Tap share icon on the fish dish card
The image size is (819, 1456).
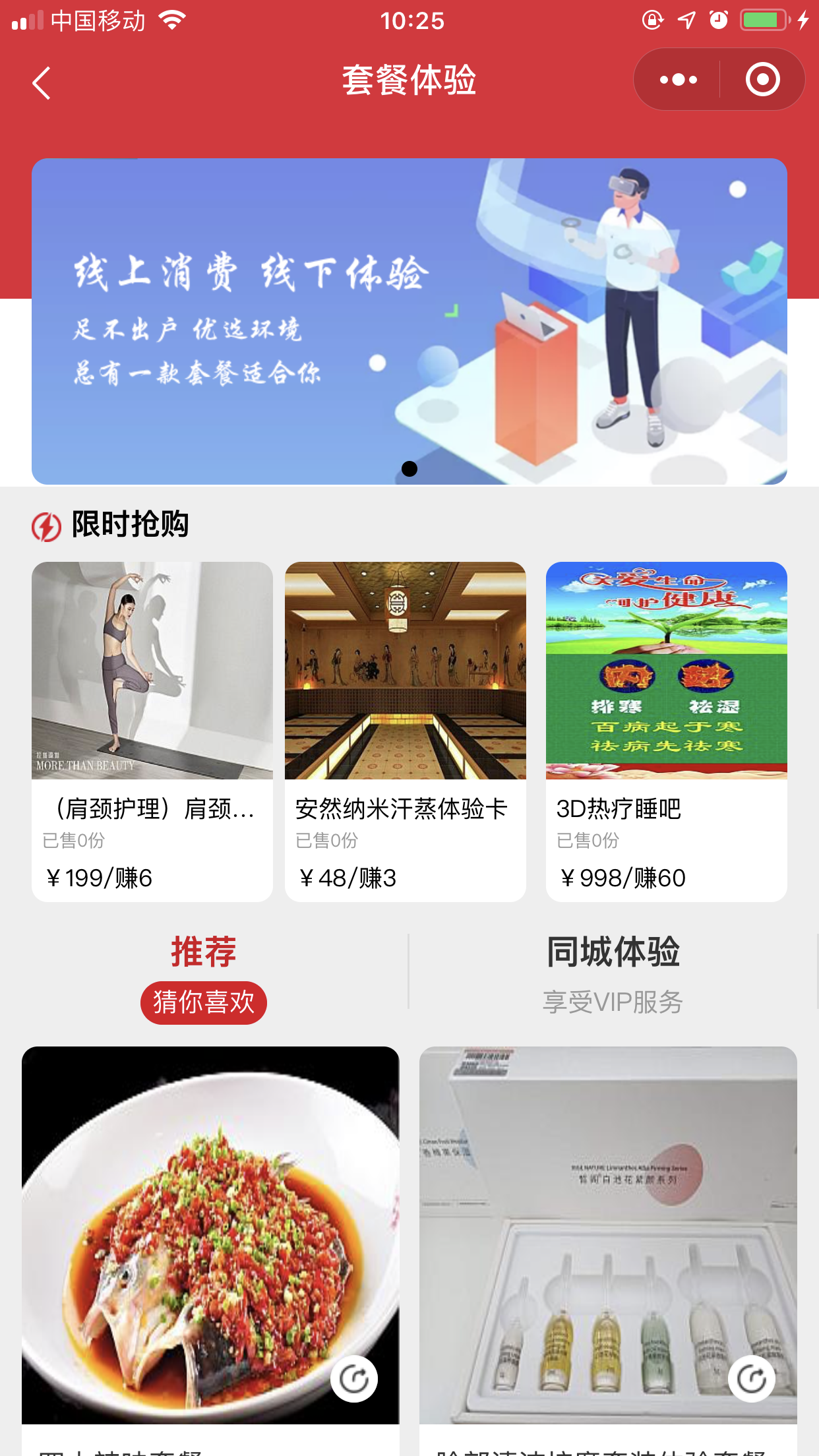coord(354,1379)
